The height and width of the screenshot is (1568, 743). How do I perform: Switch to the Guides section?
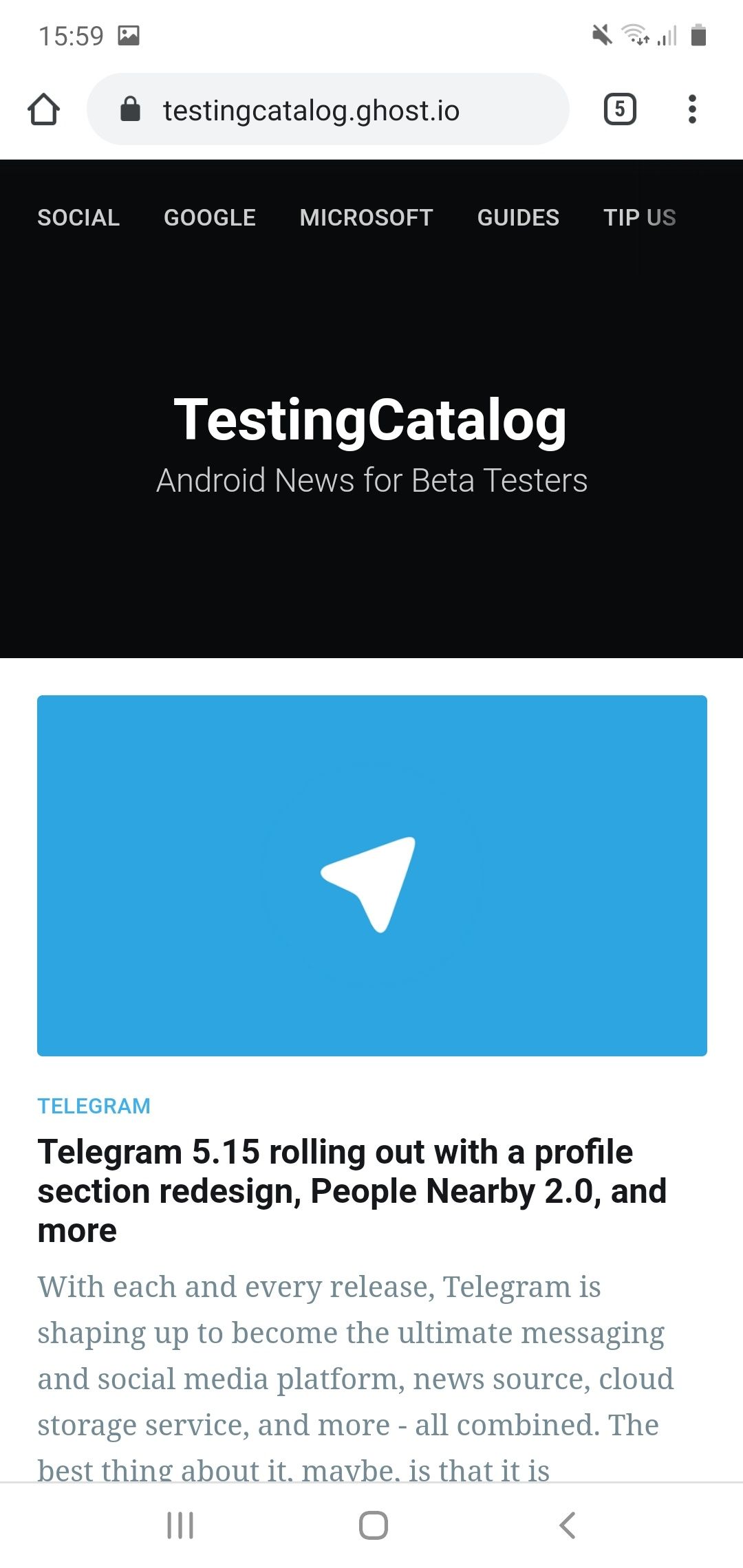pyautogui.click(x=518, y=217)
